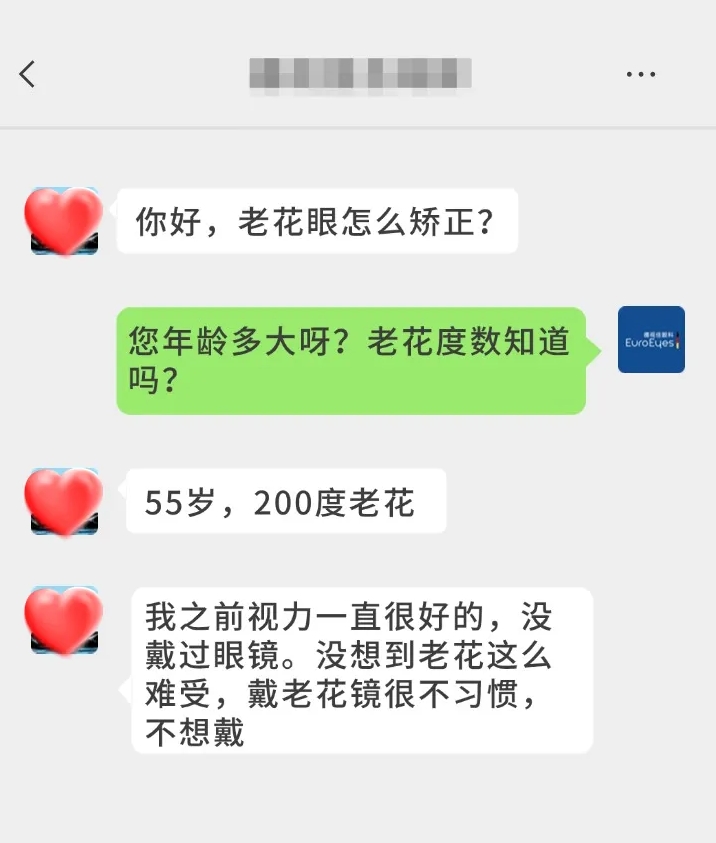Go back to the chat list

(x=28, y=73)
